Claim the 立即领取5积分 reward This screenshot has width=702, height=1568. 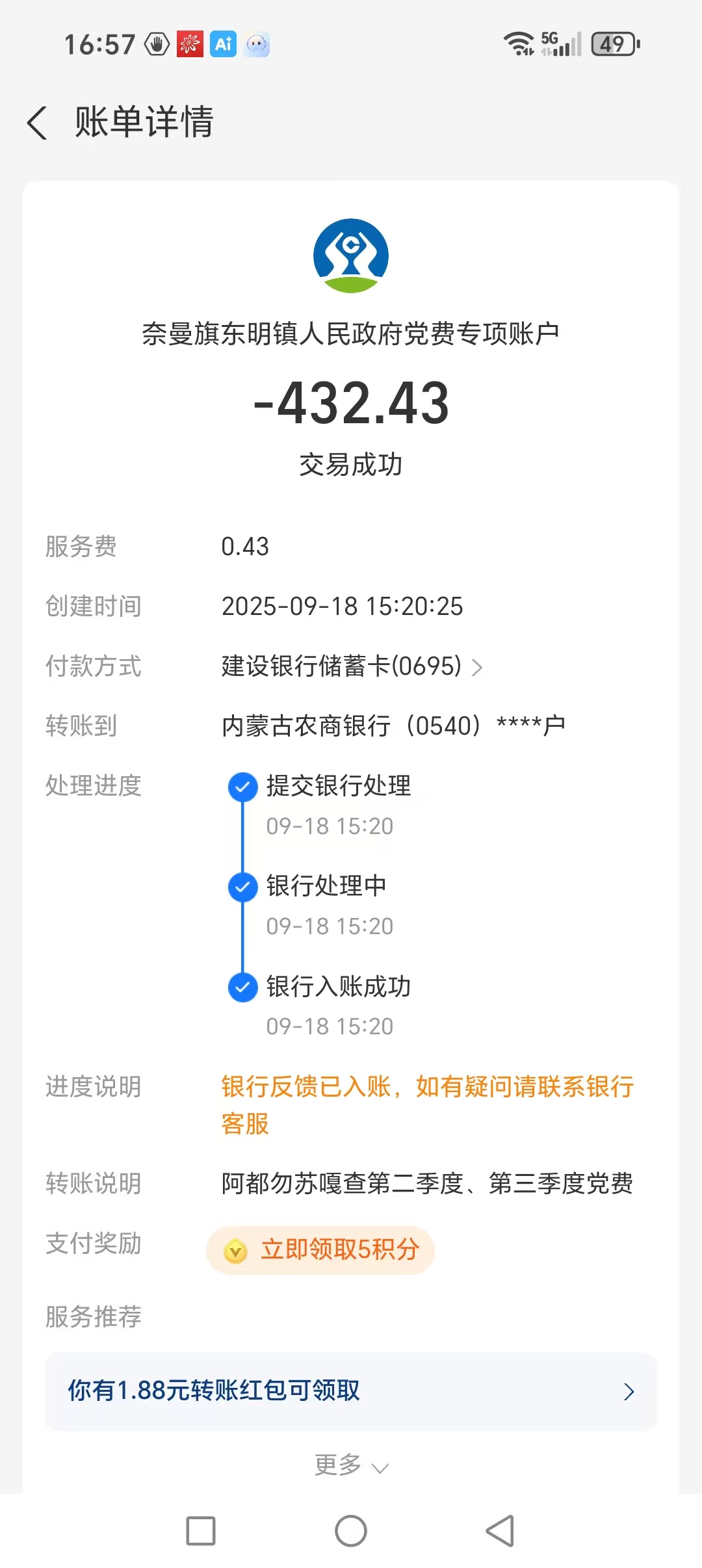coord(320,1249)
